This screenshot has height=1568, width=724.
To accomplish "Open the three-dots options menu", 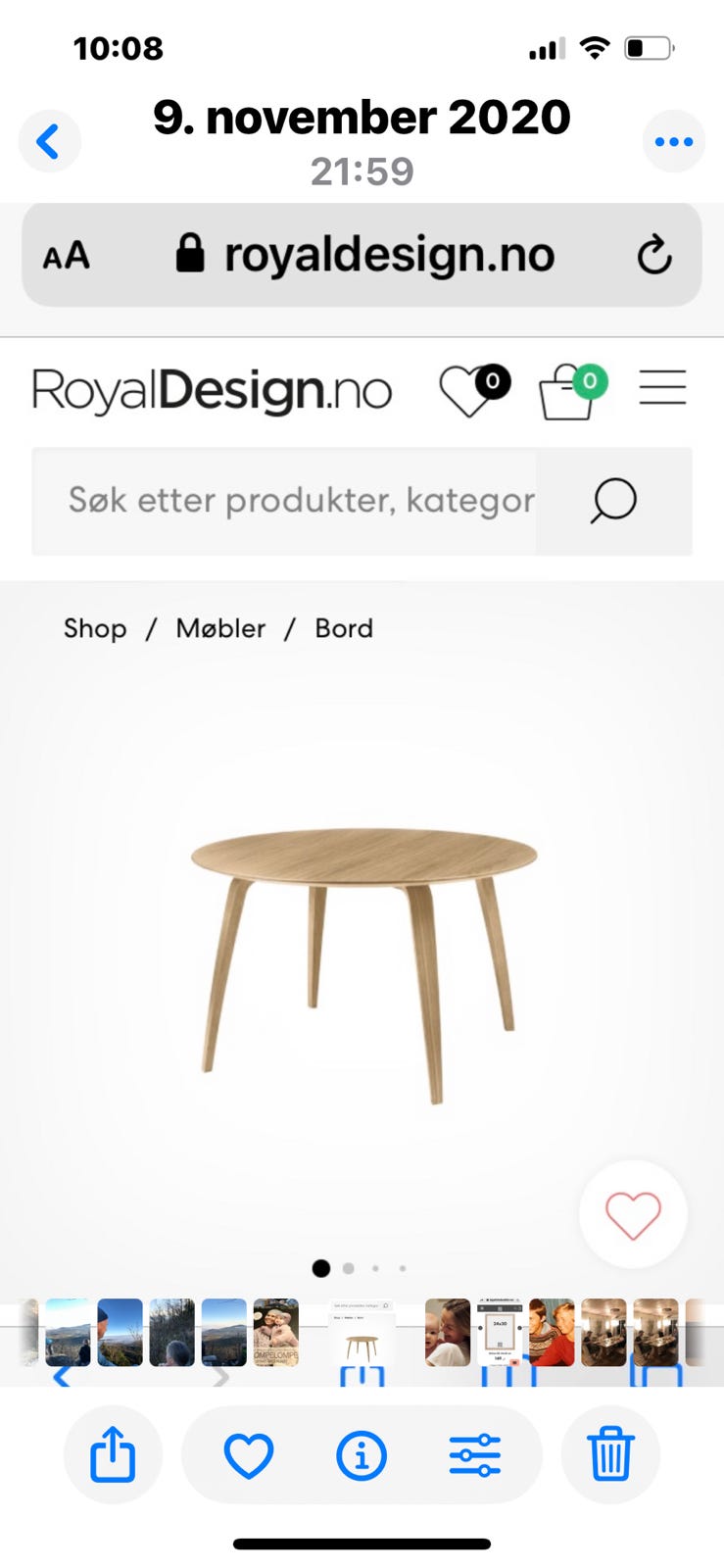I will (x=674, y=140).
